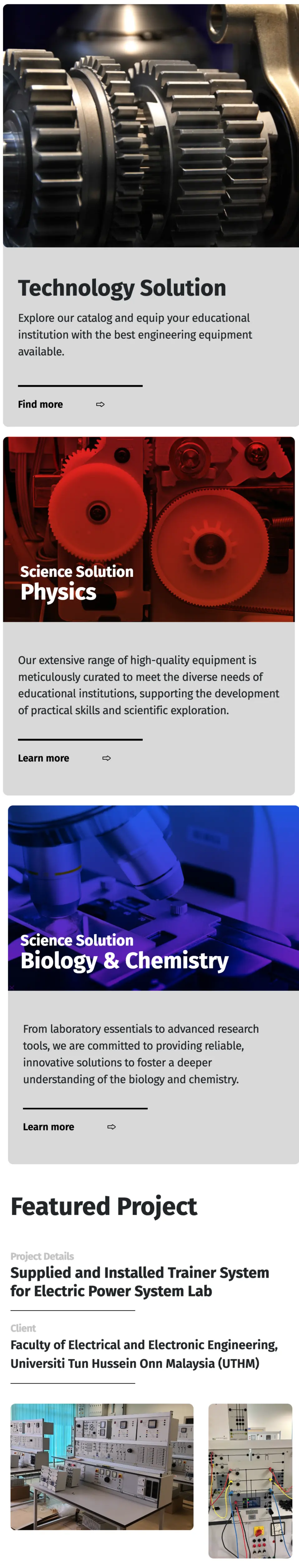Open the Technology Solution gears image
Image resolution: width=299 pixels, height=1568 pixels.
click(150, 125)
